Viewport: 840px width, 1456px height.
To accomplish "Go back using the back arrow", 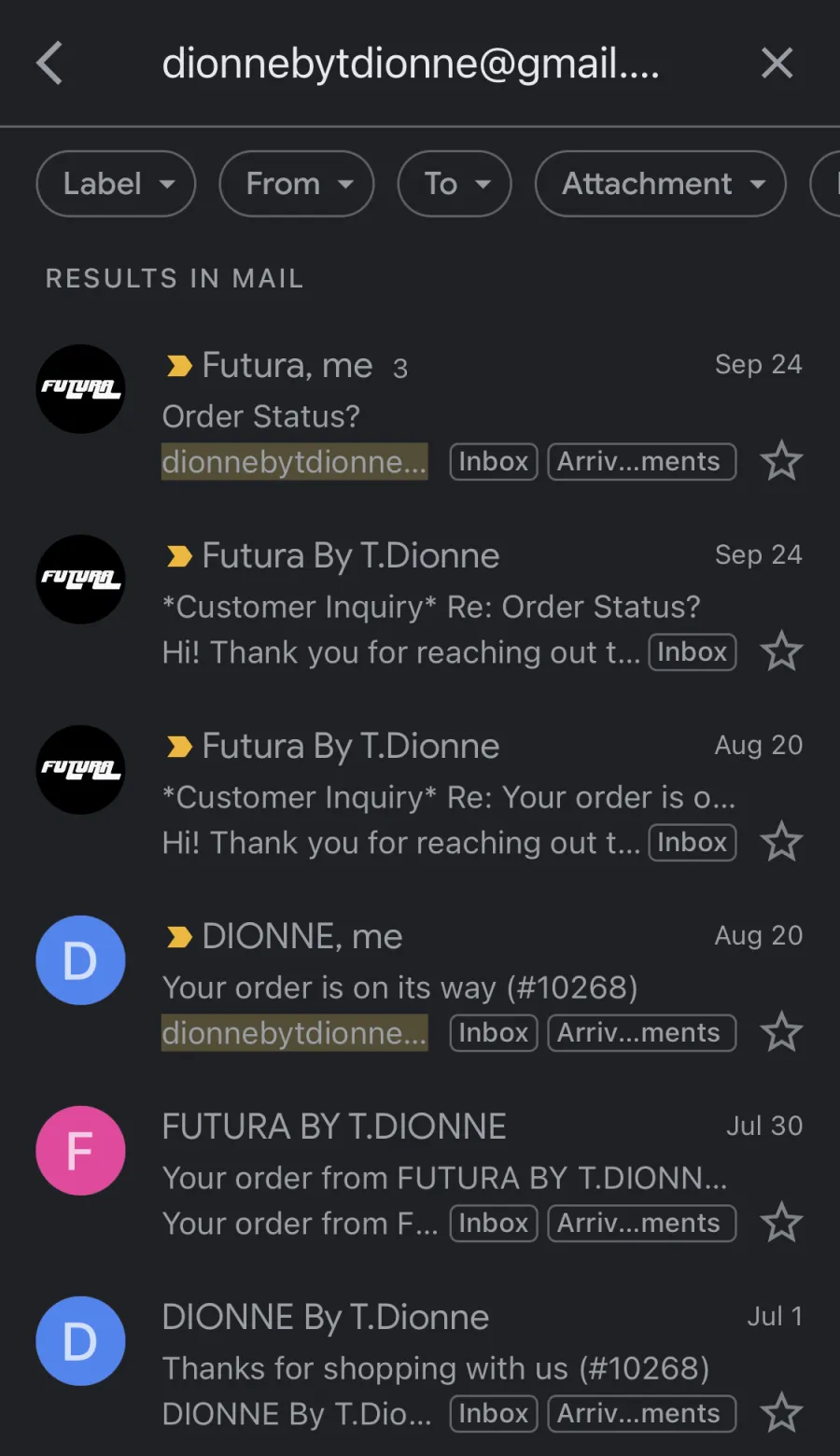I will pyautogui.click(x=49, y=63).
